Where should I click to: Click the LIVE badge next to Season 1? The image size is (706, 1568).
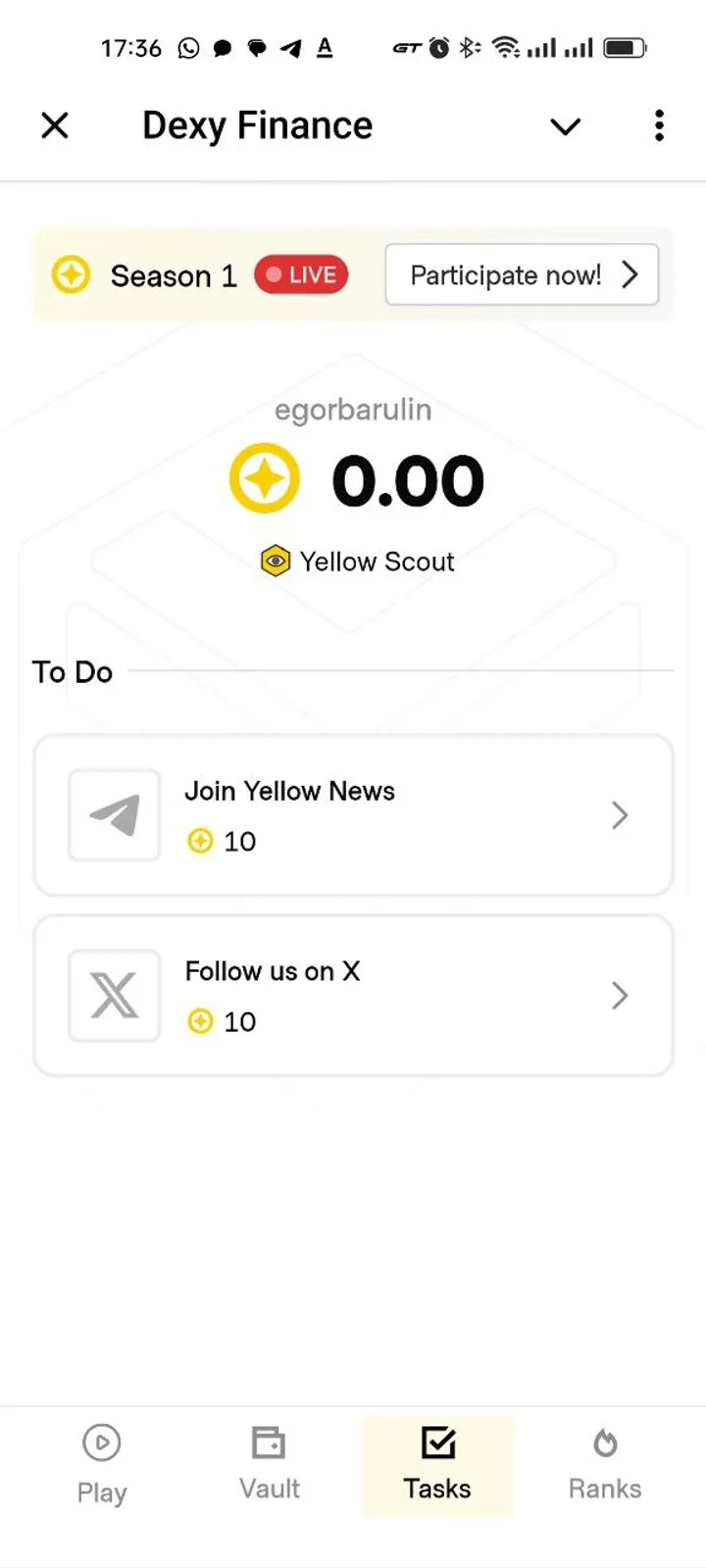tap(301, 275)
